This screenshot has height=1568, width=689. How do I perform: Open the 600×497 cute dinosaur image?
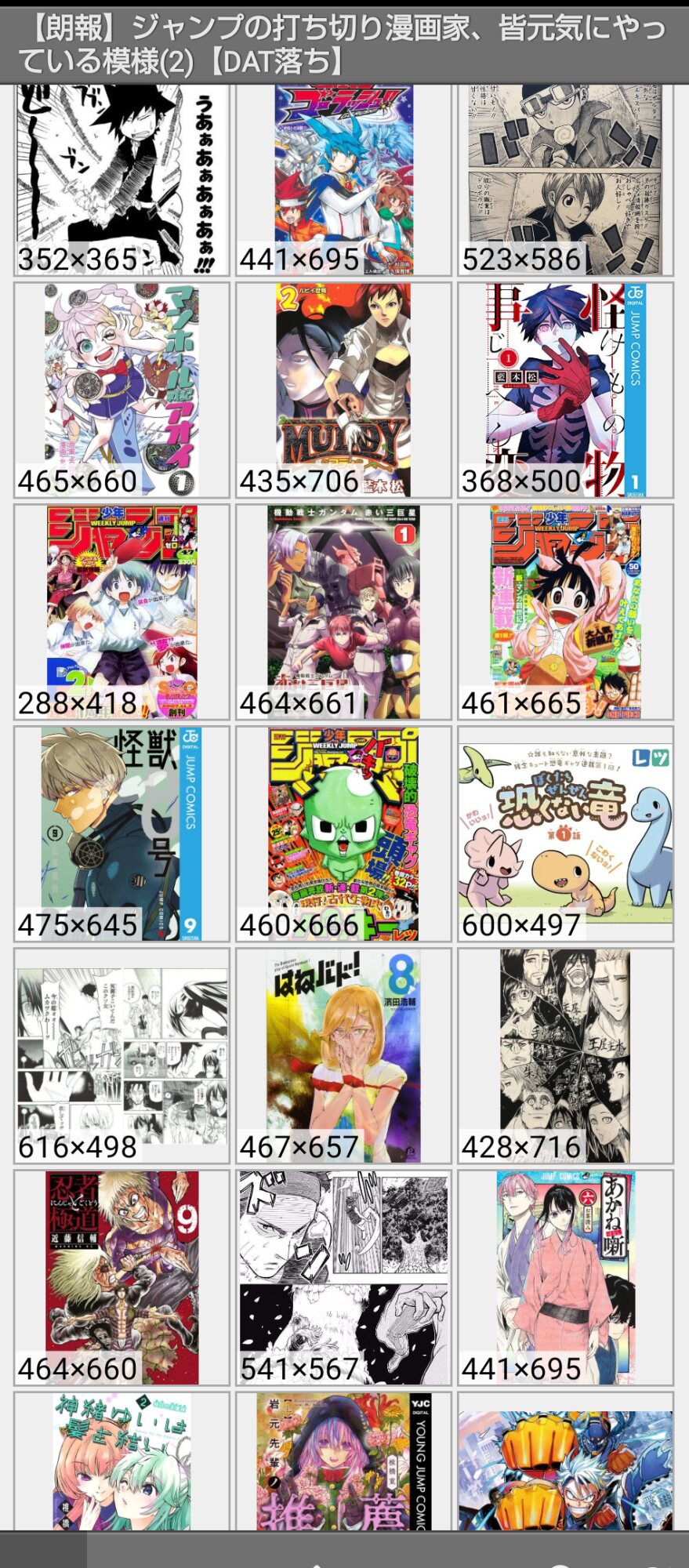click(x=565, y=833)
